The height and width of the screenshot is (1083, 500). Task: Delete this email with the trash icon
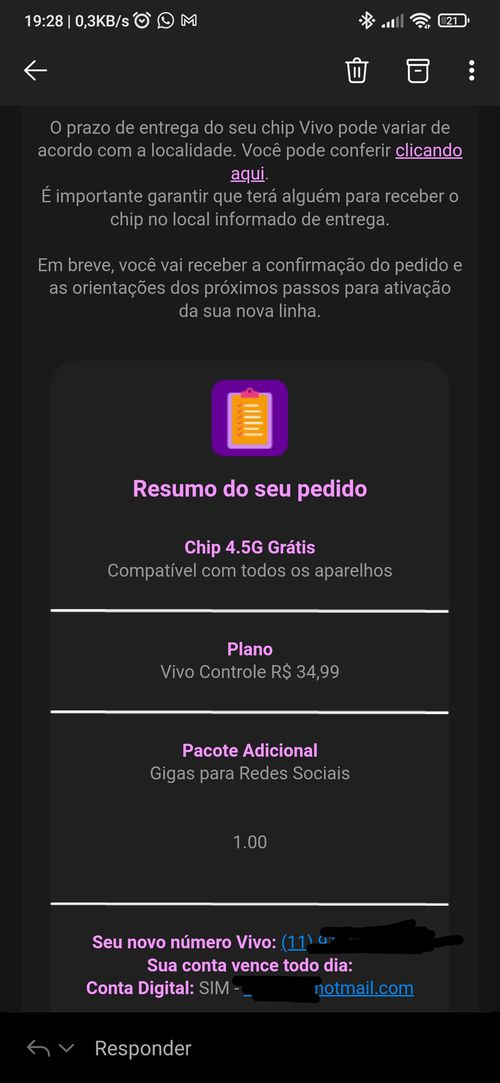point(357,70)
